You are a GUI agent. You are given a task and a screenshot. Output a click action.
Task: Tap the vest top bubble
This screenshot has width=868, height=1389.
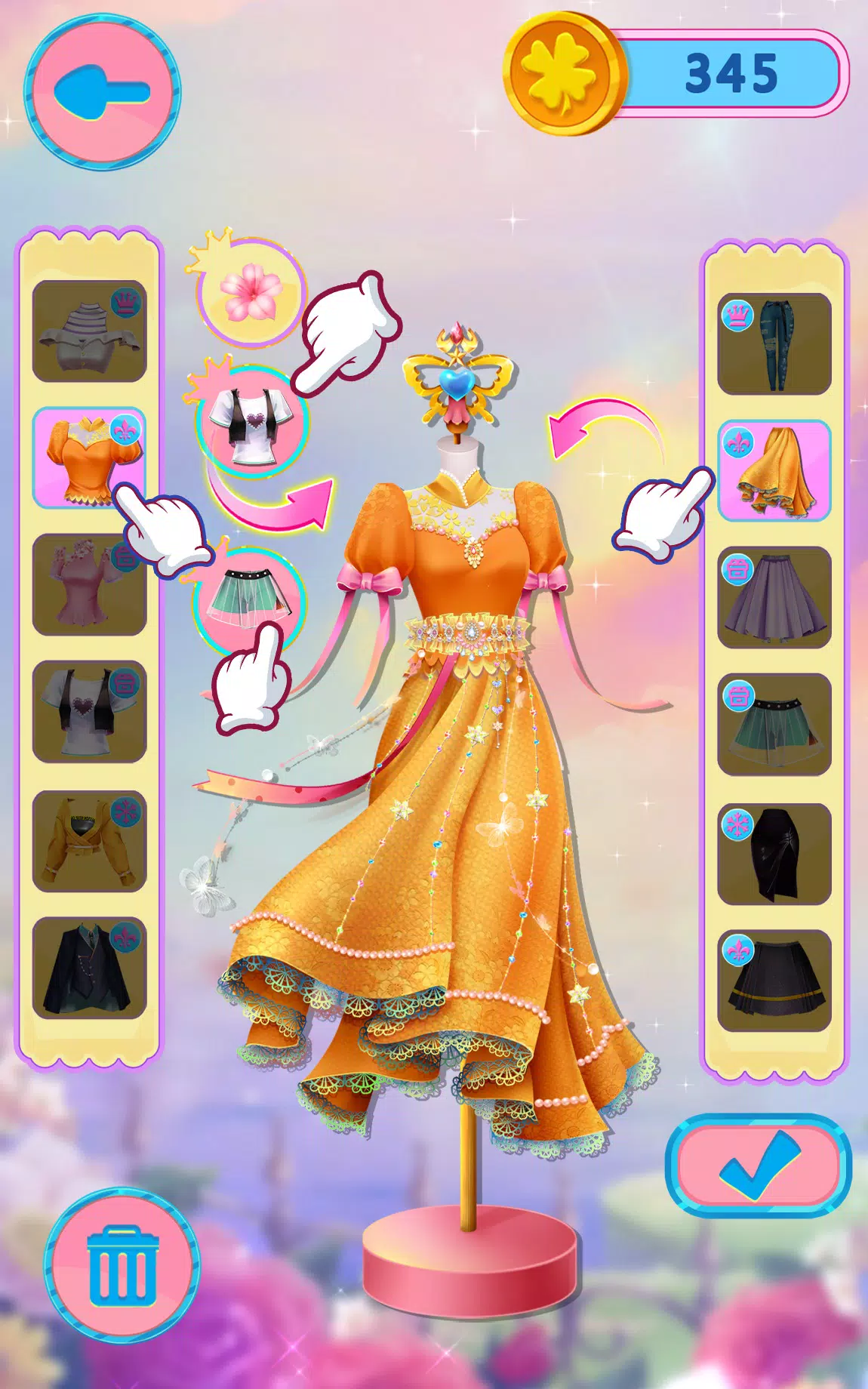pos(252,421)
